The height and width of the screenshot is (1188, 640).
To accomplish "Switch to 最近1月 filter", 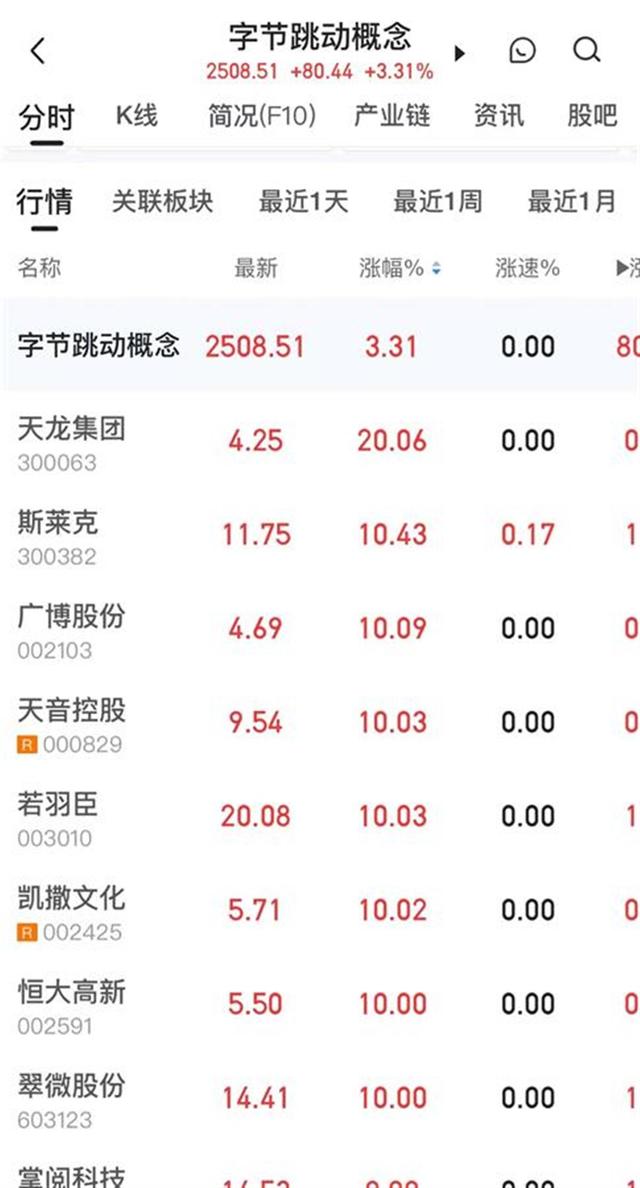I will [x=572, y=201].
